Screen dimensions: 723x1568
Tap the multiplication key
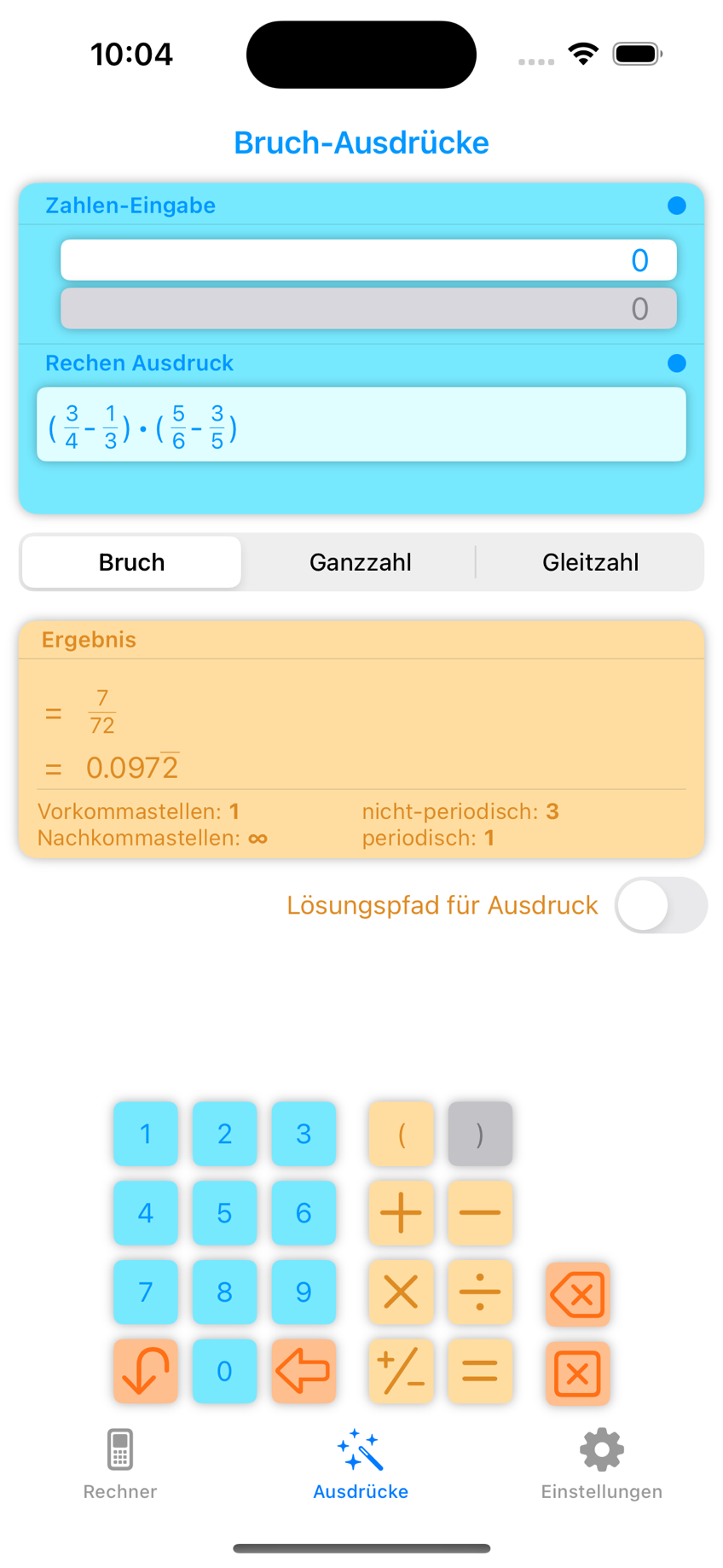pyautogui.click(x=401, y=1292)
